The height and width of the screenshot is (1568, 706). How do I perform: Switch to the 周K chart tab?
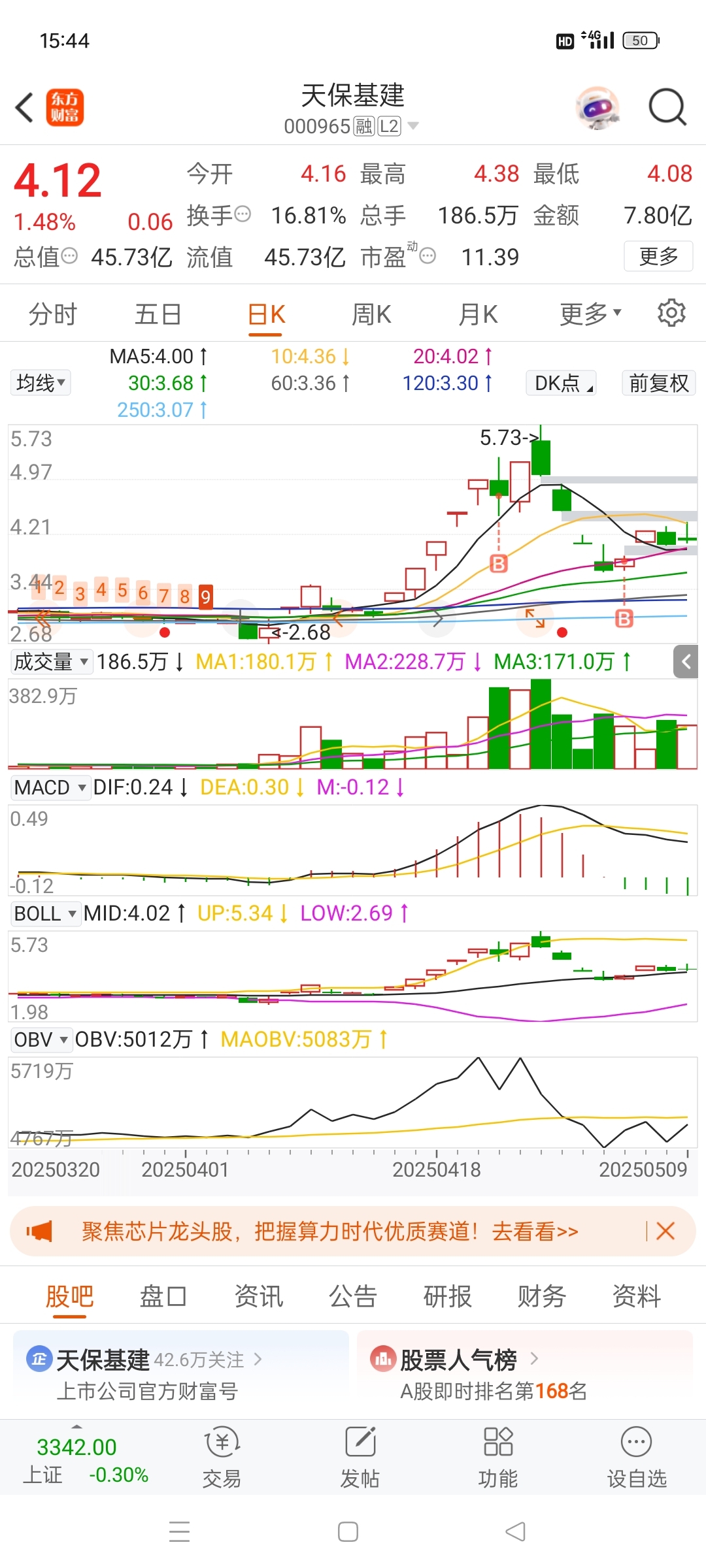(371, 315)
